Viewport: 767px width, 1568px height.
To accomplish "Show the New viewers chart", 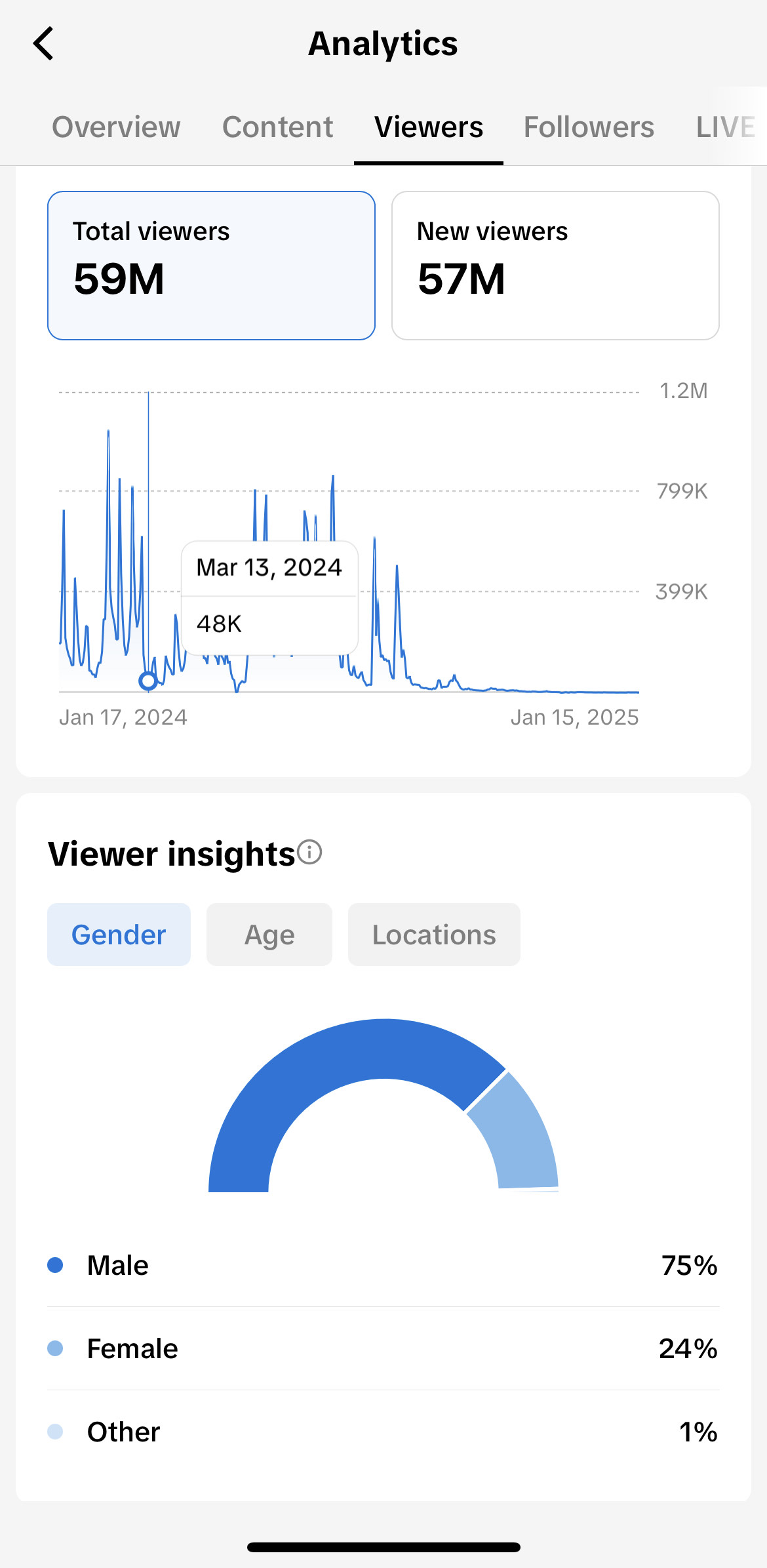I will [555, 266].
